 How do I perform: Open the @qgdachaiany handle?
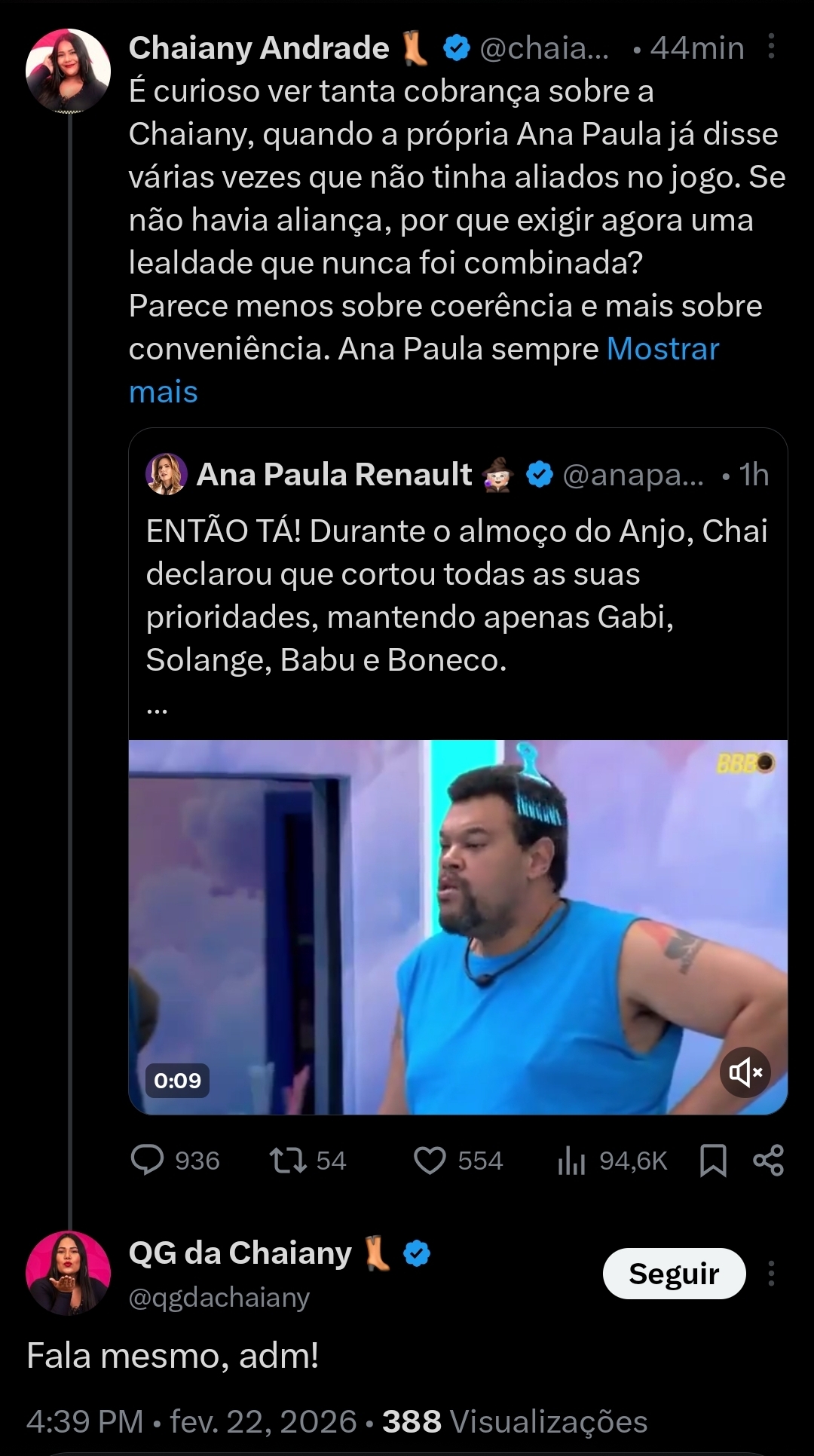pos(219,1298)
